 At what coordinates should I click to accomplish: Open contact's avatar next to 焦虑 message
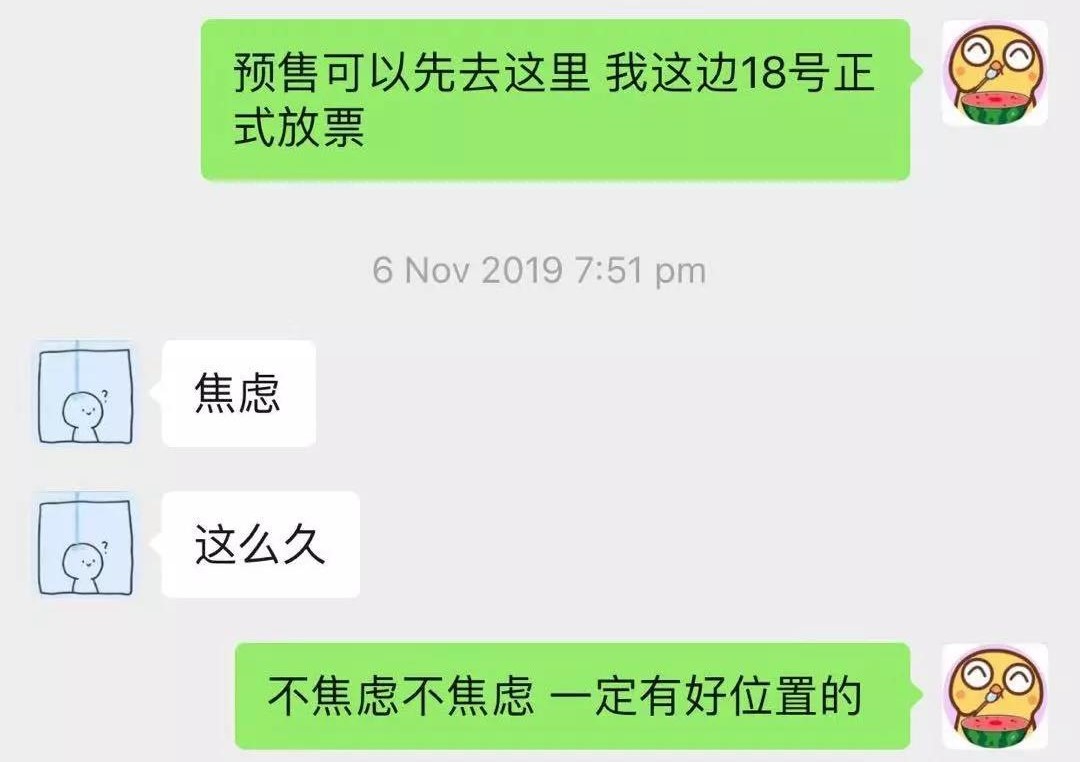(85, 393)
